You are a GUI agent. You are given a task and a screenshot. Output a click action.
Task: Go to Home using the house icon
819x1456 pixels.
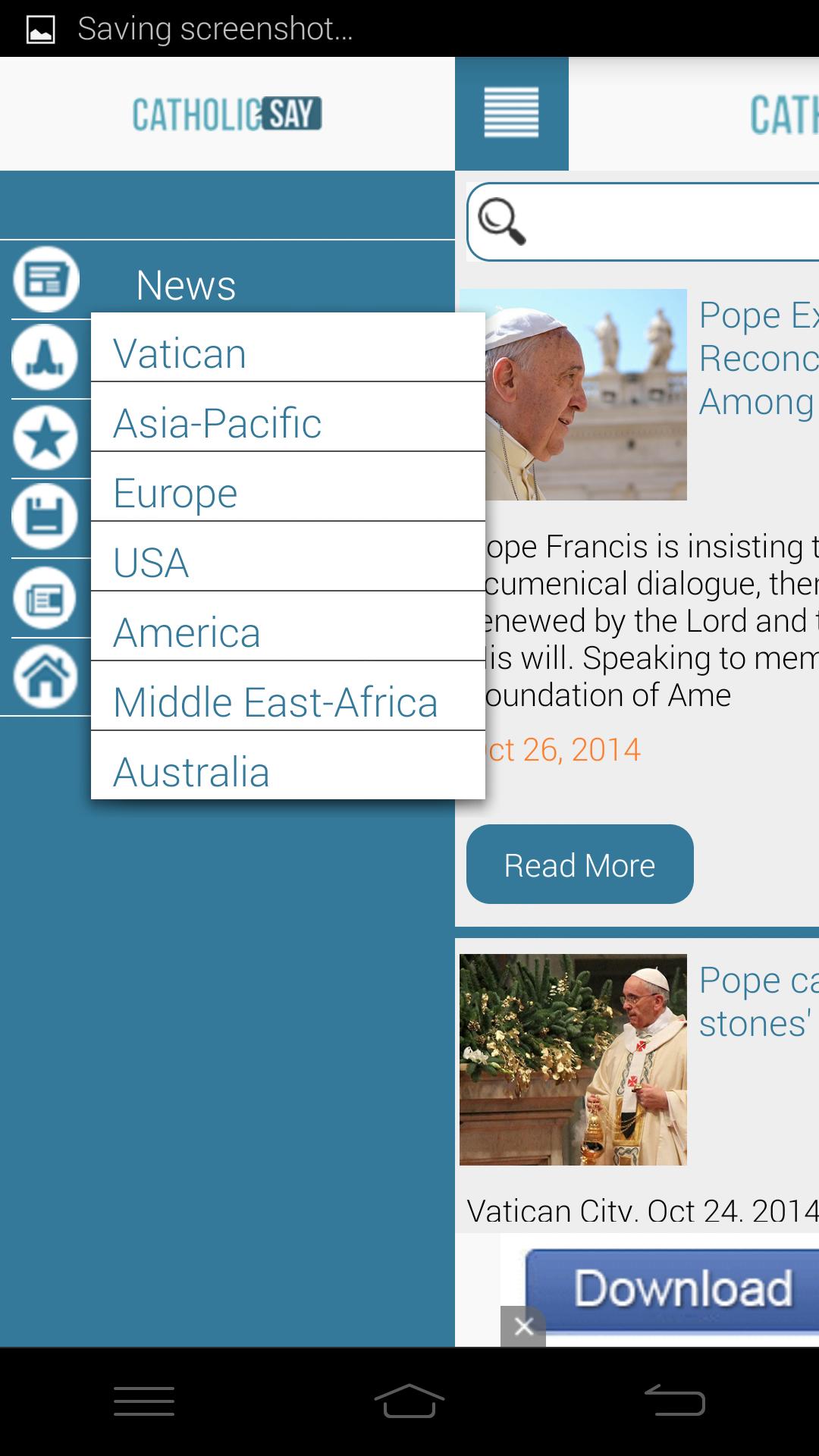pyautogui.click(x=45, y=676)
